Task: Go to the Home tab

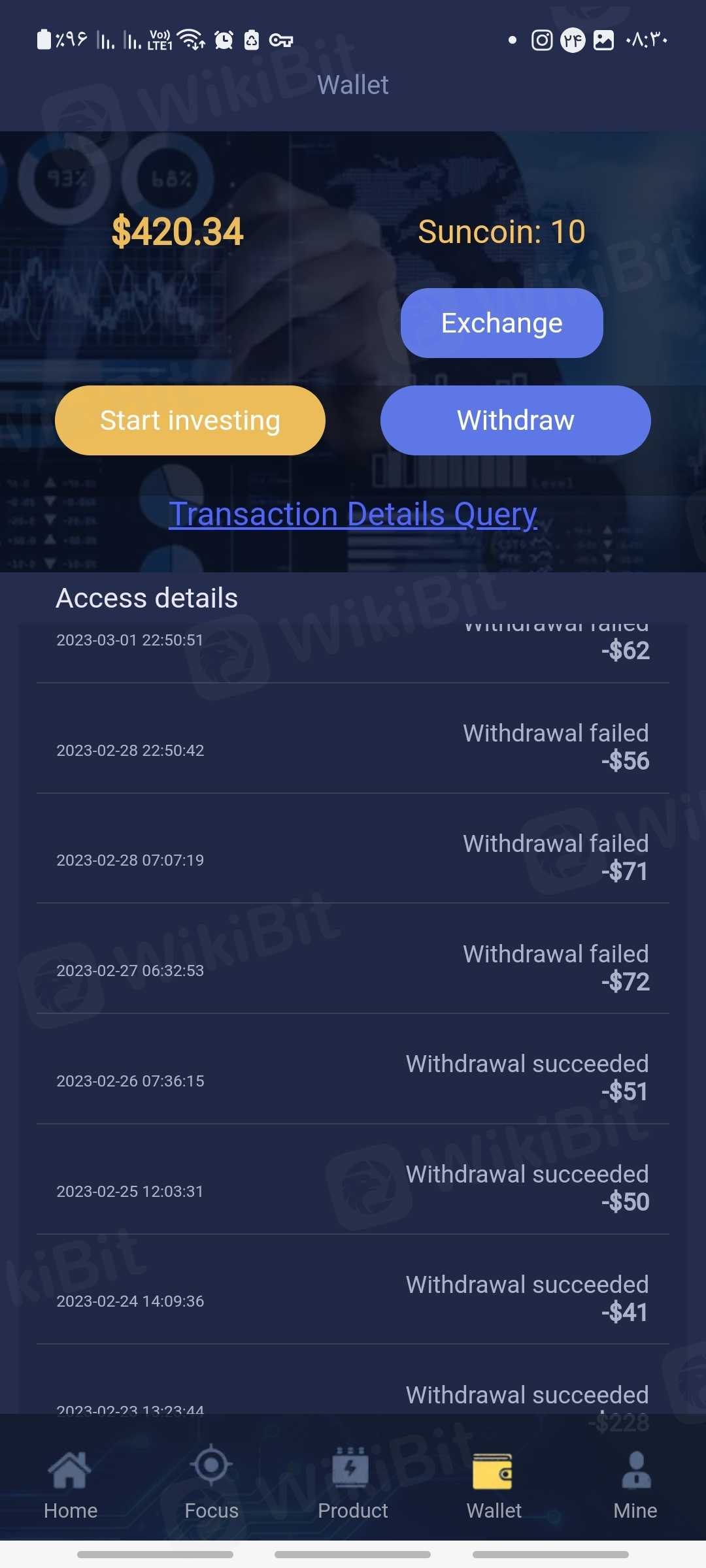Action: point(71,1484)
